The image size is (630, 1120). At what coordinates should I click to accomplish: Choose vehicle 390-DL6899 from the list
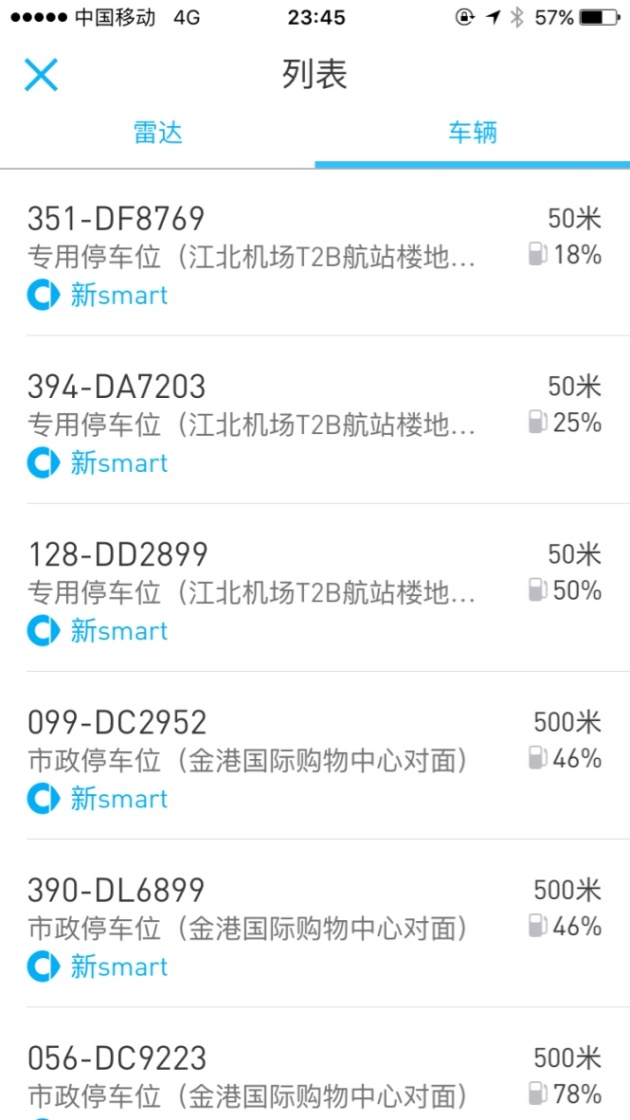pyautogui.click(x=315, y=923)
